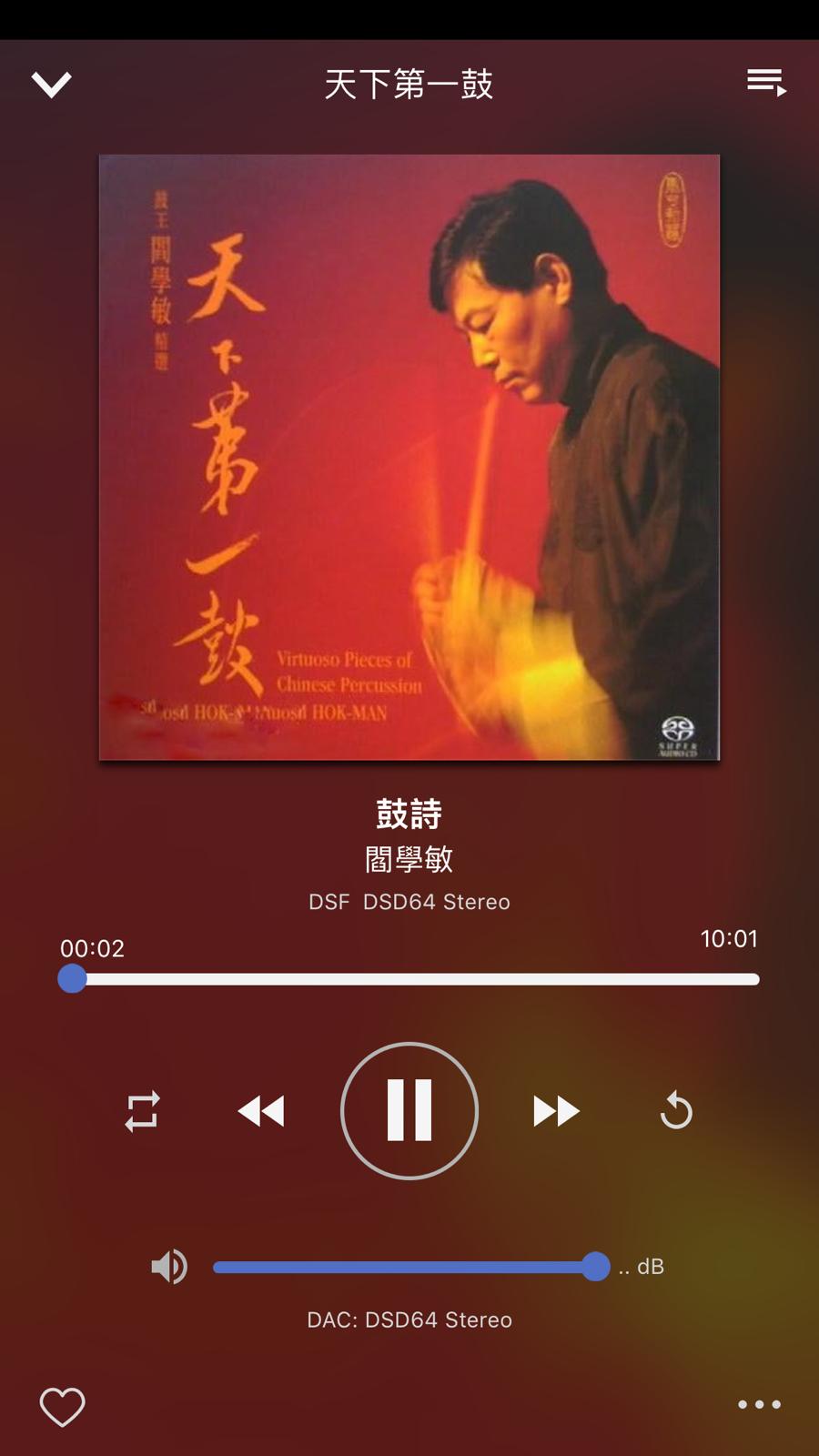Skip to the next track
Screen dimensions: 819x1456
point(556,1111)
